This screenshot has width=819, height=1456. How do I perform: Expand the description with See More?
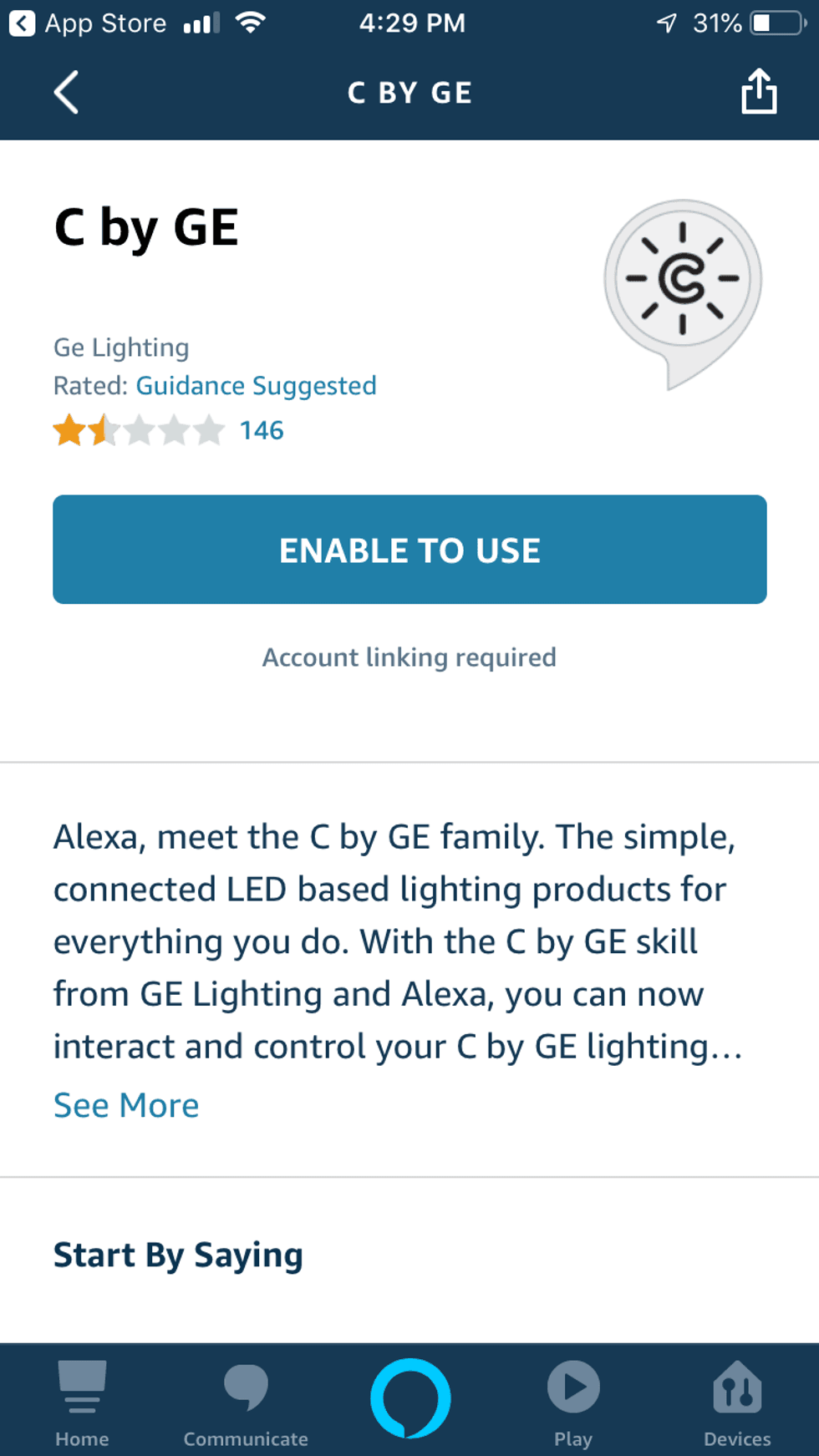125,1104
